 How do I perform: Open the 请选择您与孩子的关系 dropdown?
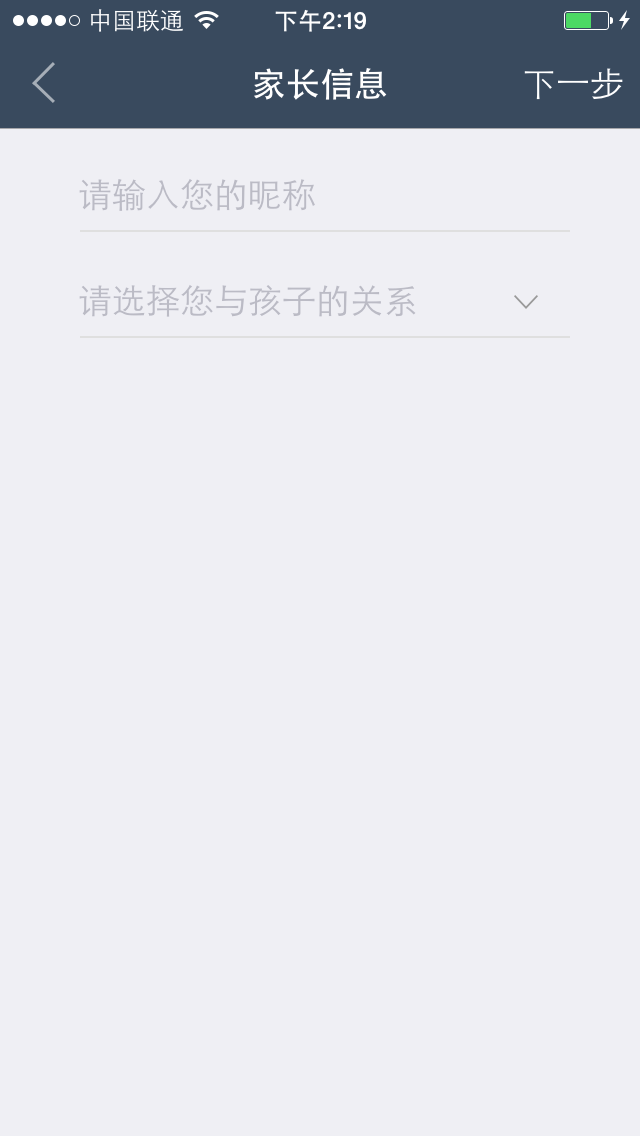[325, 302]
